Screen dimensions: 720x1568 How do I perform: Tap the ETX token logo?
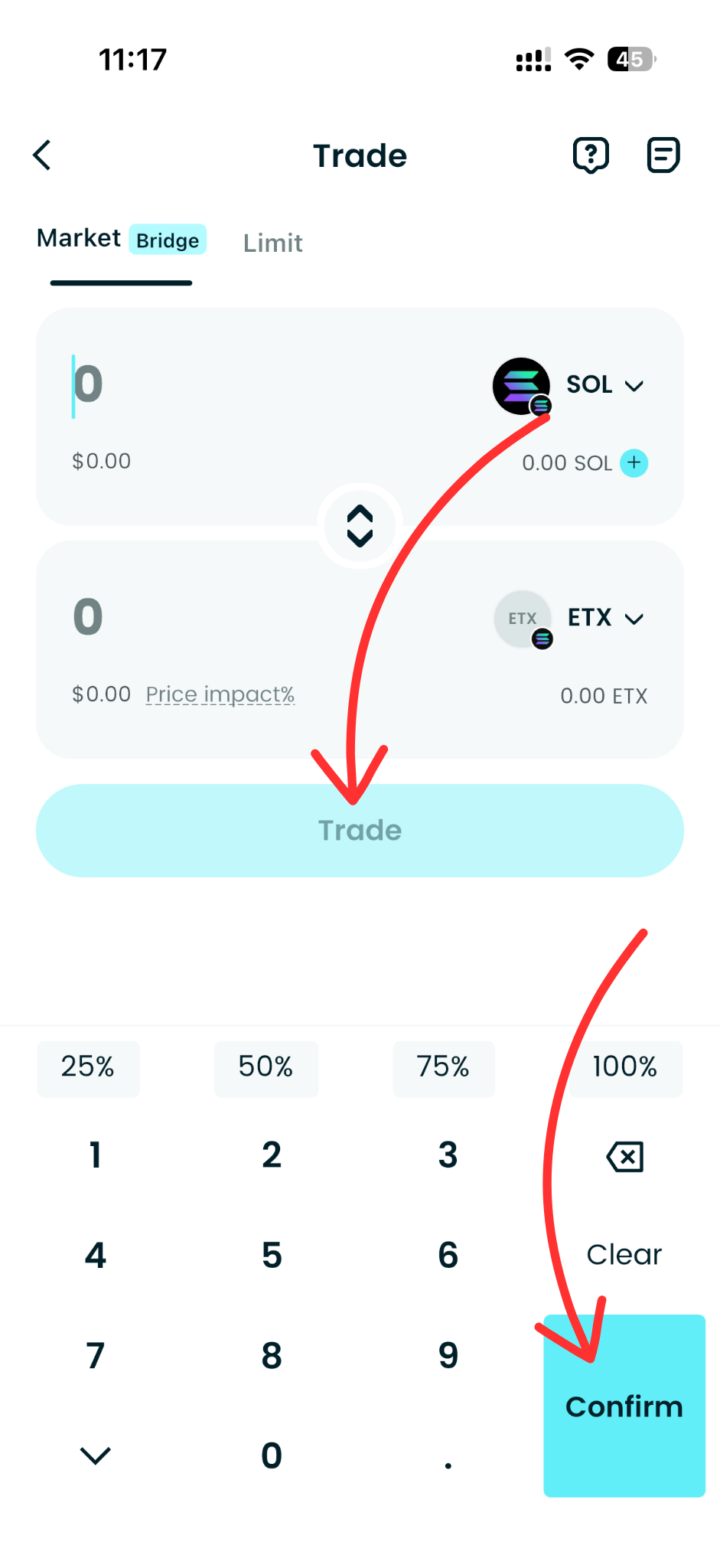click(523, 619)
